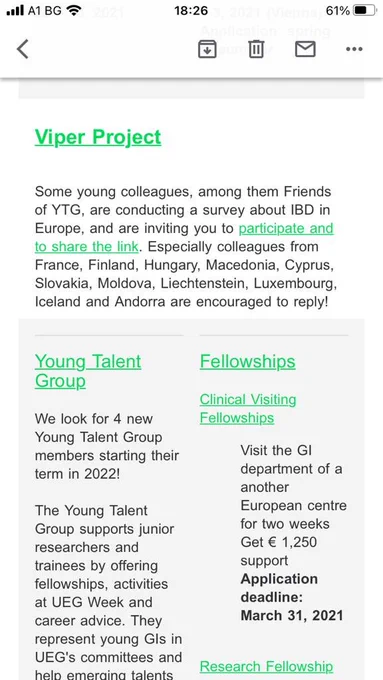Go back to the inbox
This screenshot has height=680, width=383.
click(23, 49)
